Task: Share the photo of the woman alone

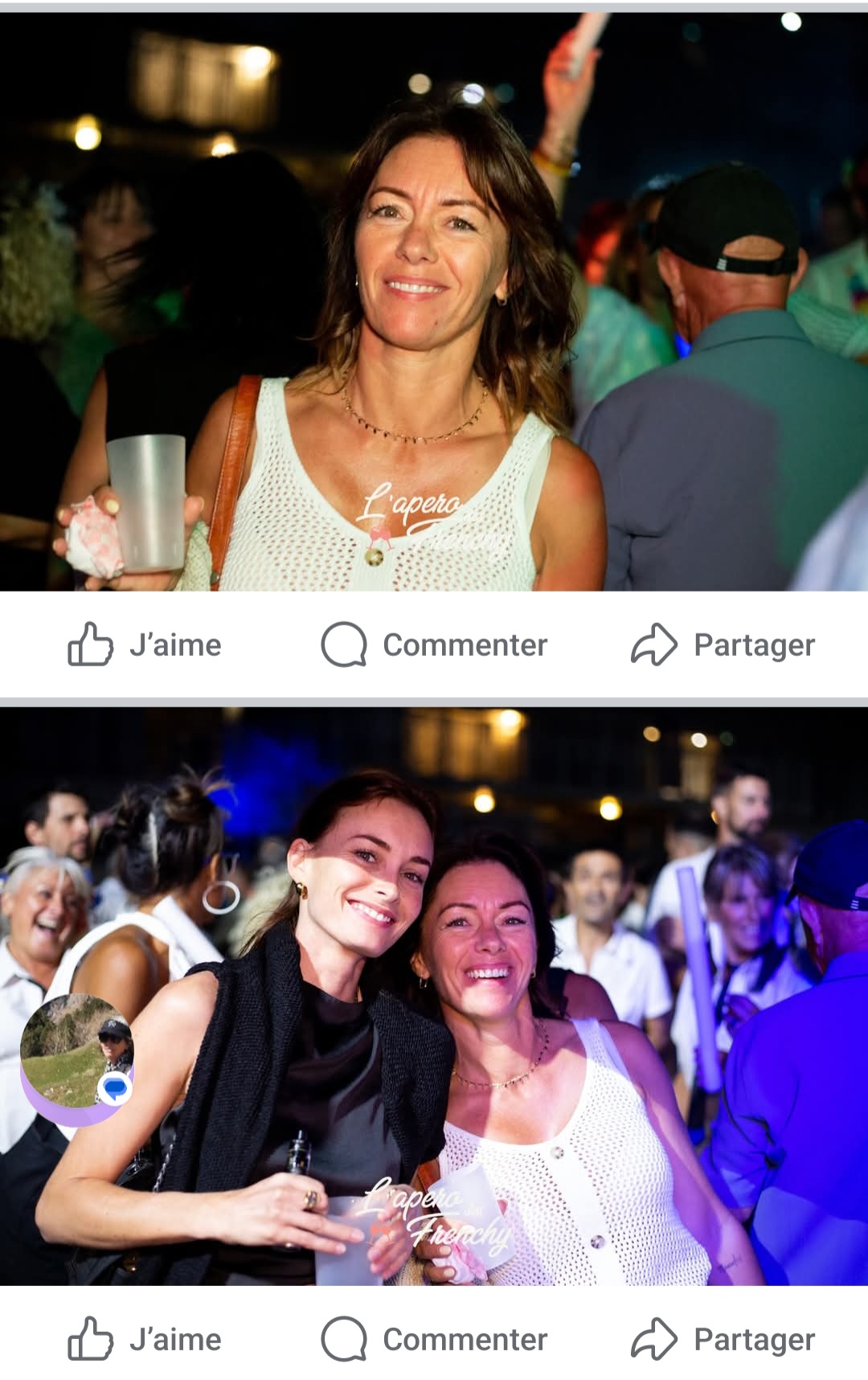Action: 723,645
